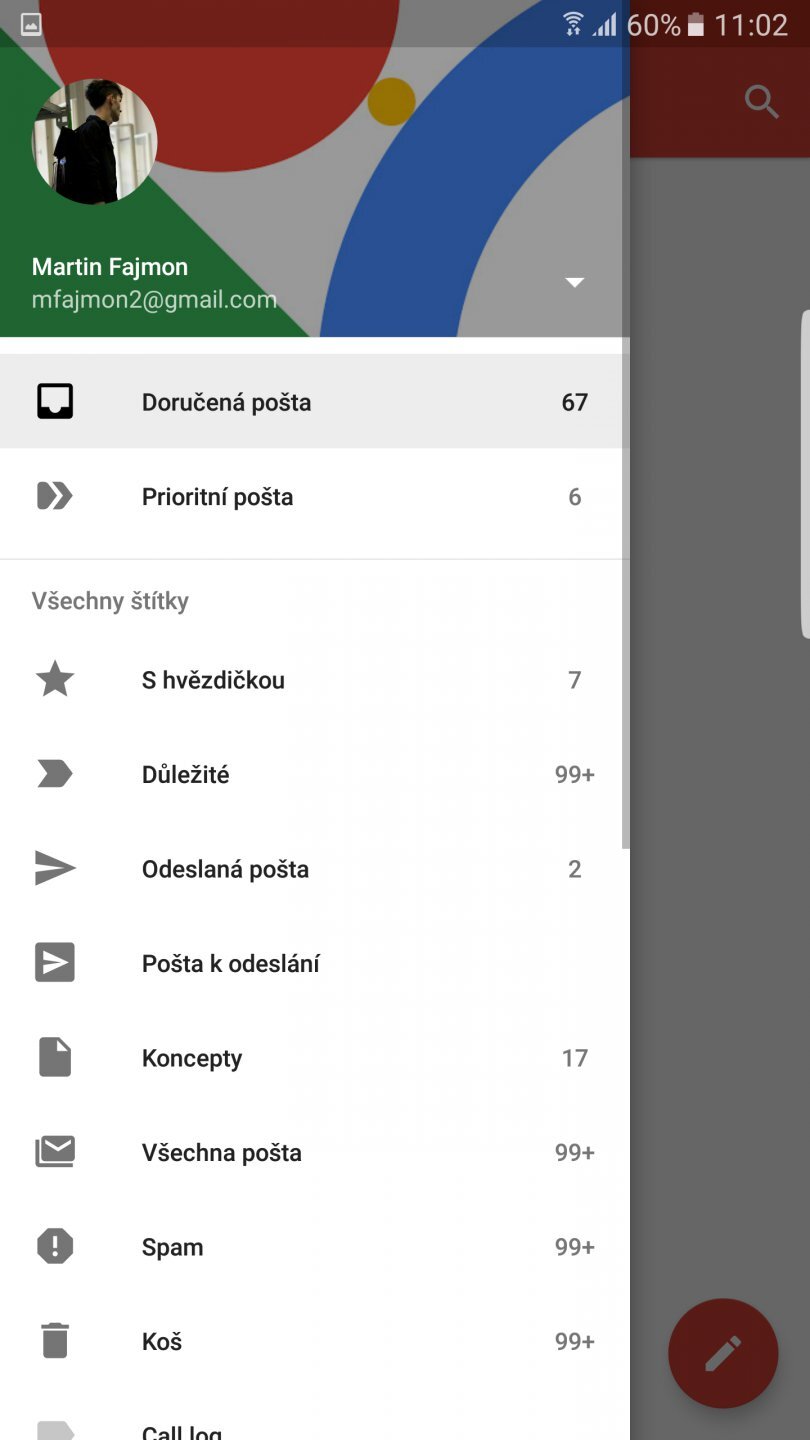Compose a new email with the pencil button
The height and width of the screenshot is (1440, 810).
[x=723, y=1353]
